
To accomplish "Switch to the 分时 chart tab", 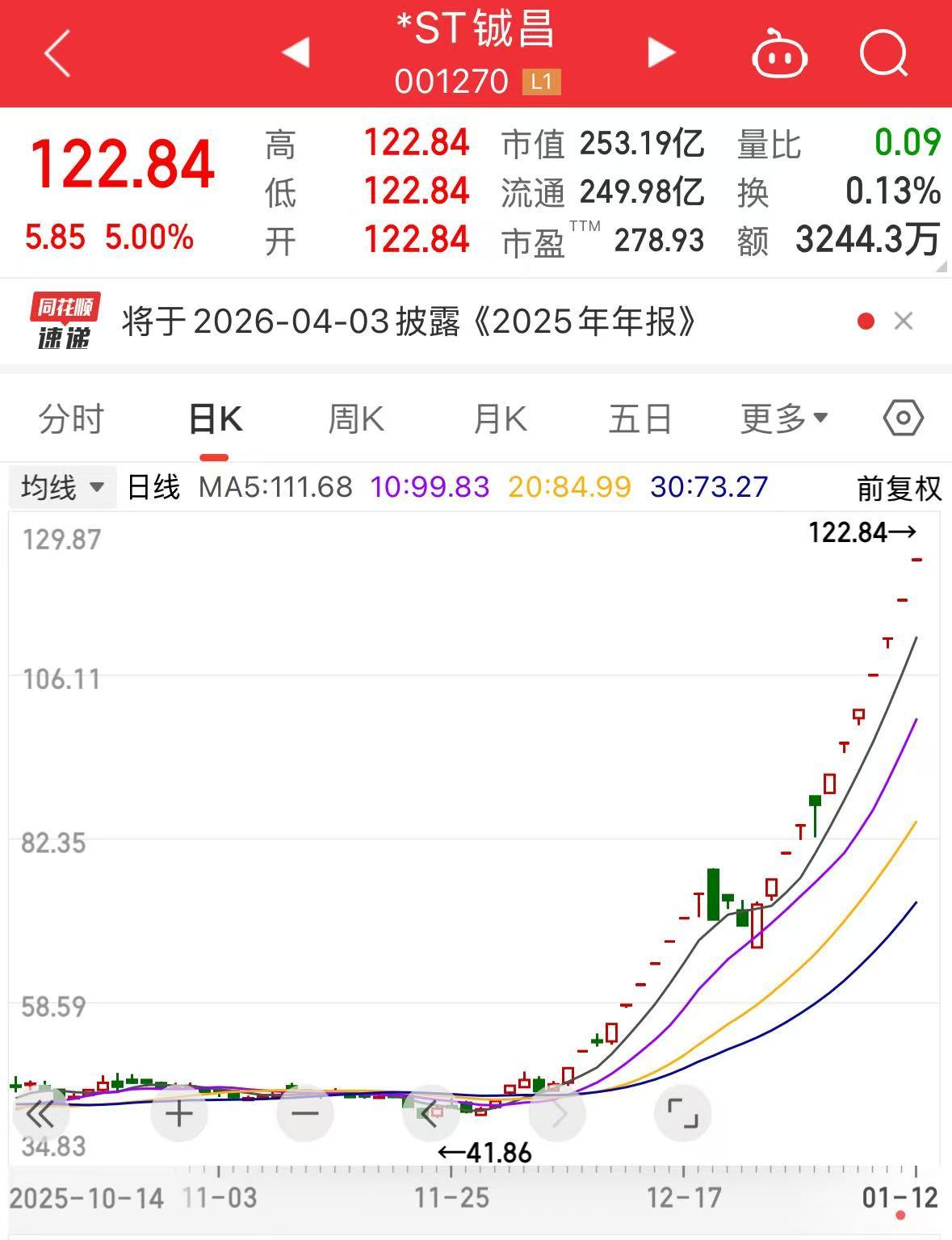I will tap(72, 419).
